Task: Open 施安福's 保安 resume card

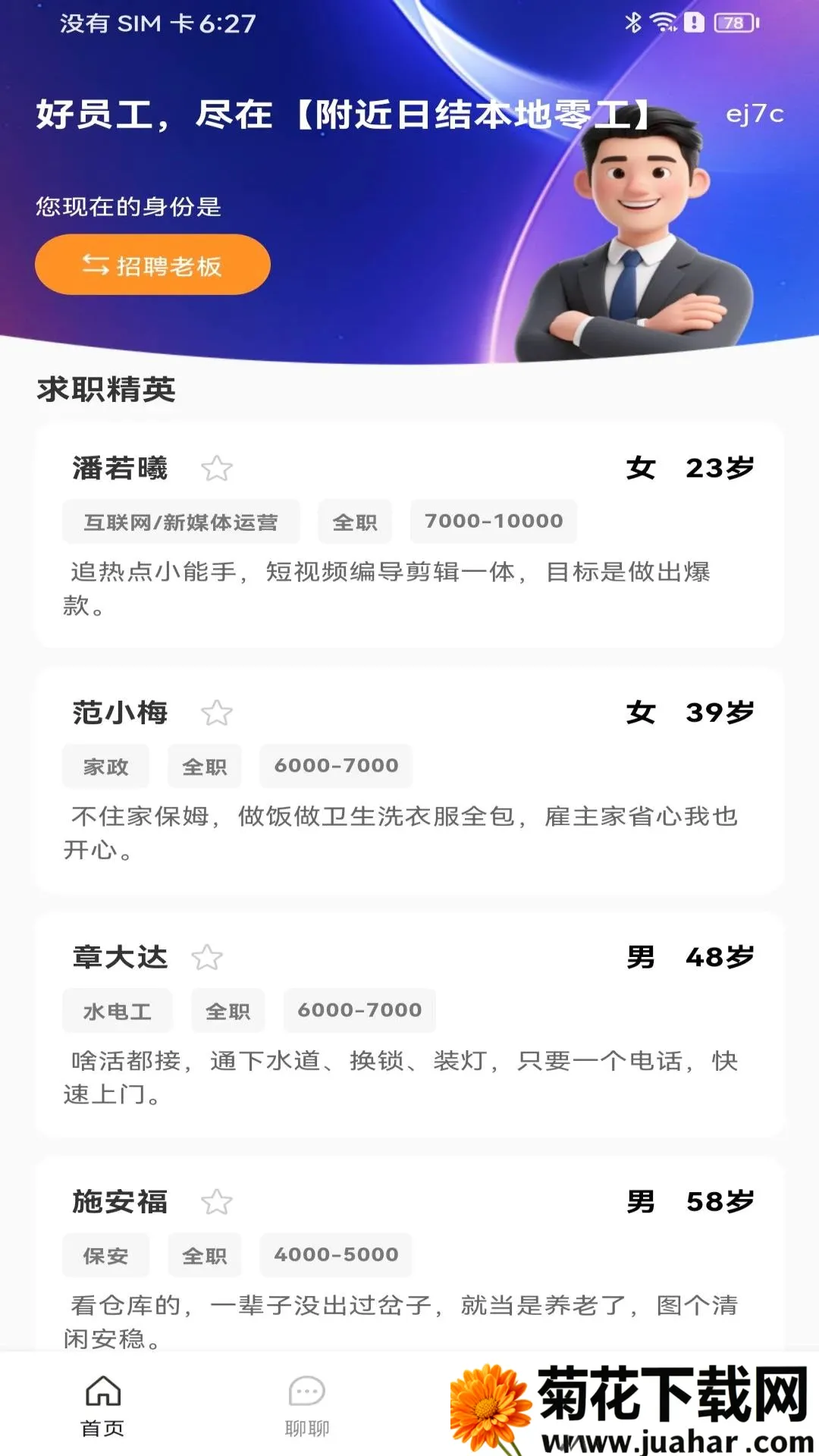Action: (x=409, y=1254)
